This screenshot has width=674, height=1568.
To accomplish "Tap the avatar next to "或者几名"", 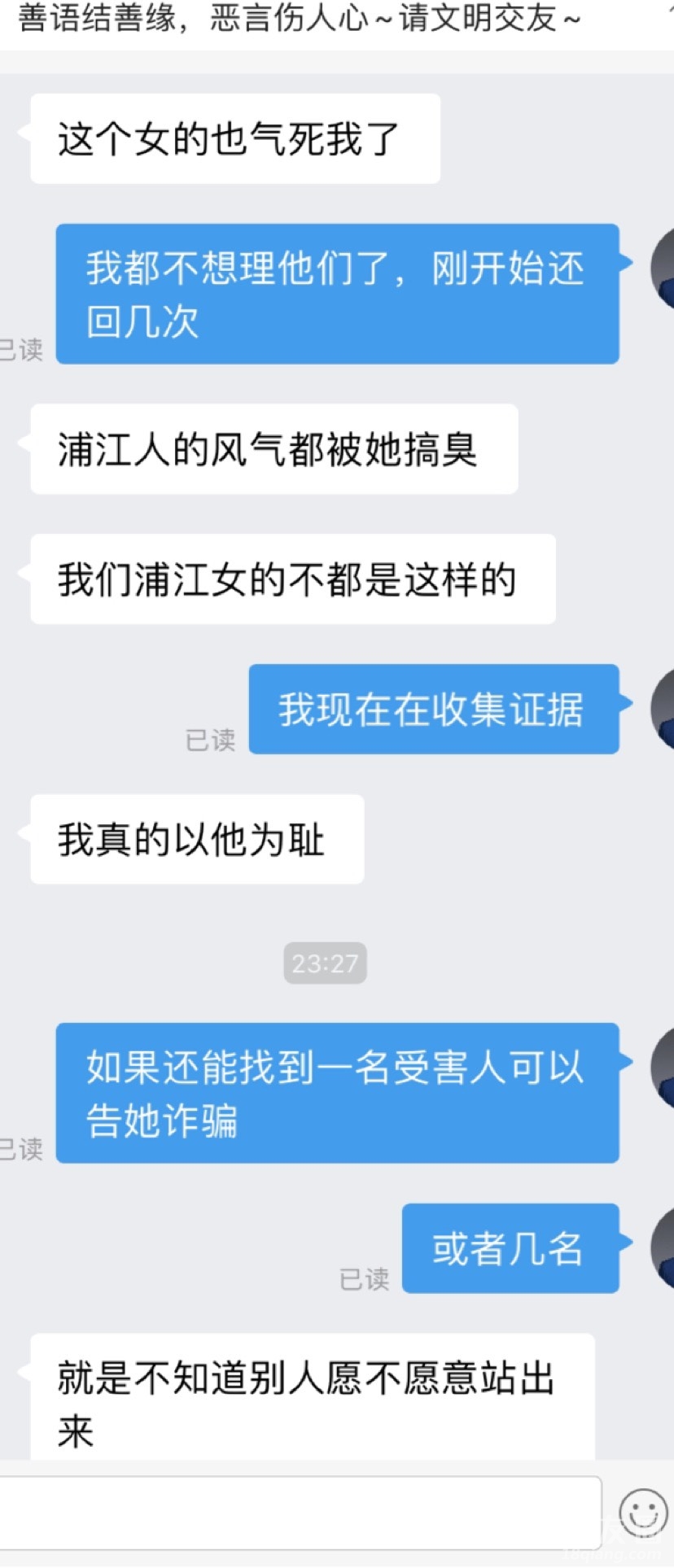I will (x=663, y=1247).
